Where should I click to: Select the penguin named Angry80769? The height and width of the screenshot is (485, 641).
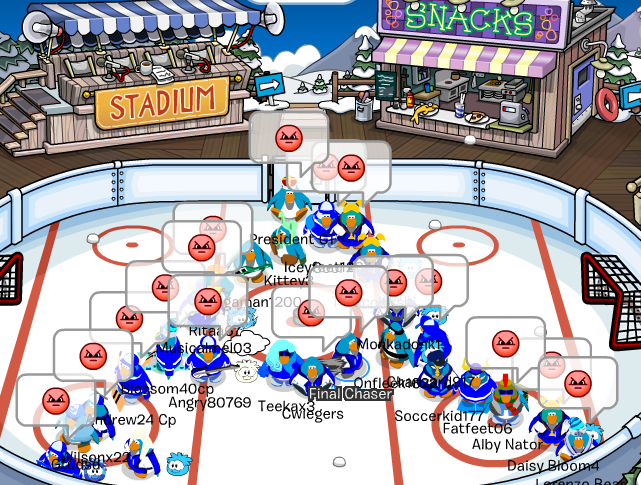(x=205, y=370)
